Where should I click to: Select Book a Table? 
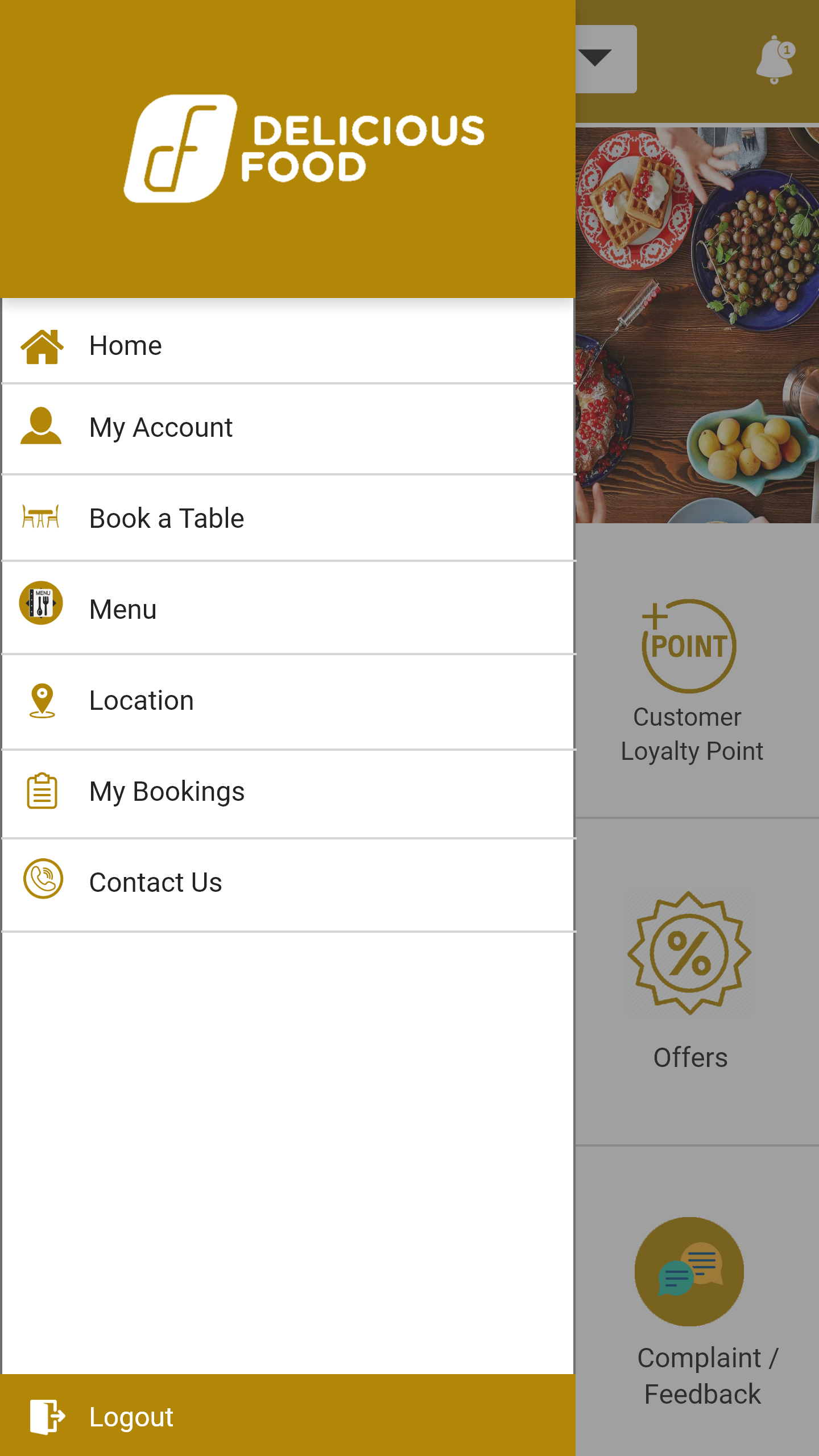tap(287, 518)
